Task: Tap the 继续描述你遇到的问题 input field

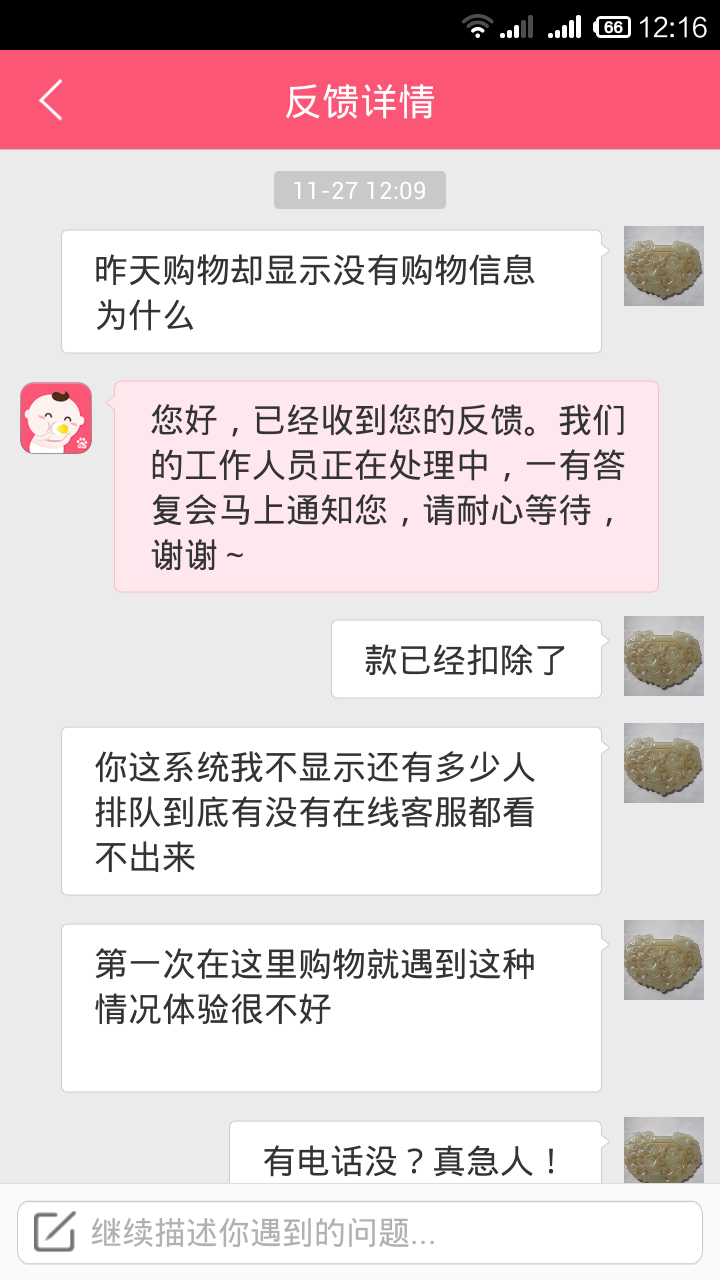Action: click(x=360, y=1232)
